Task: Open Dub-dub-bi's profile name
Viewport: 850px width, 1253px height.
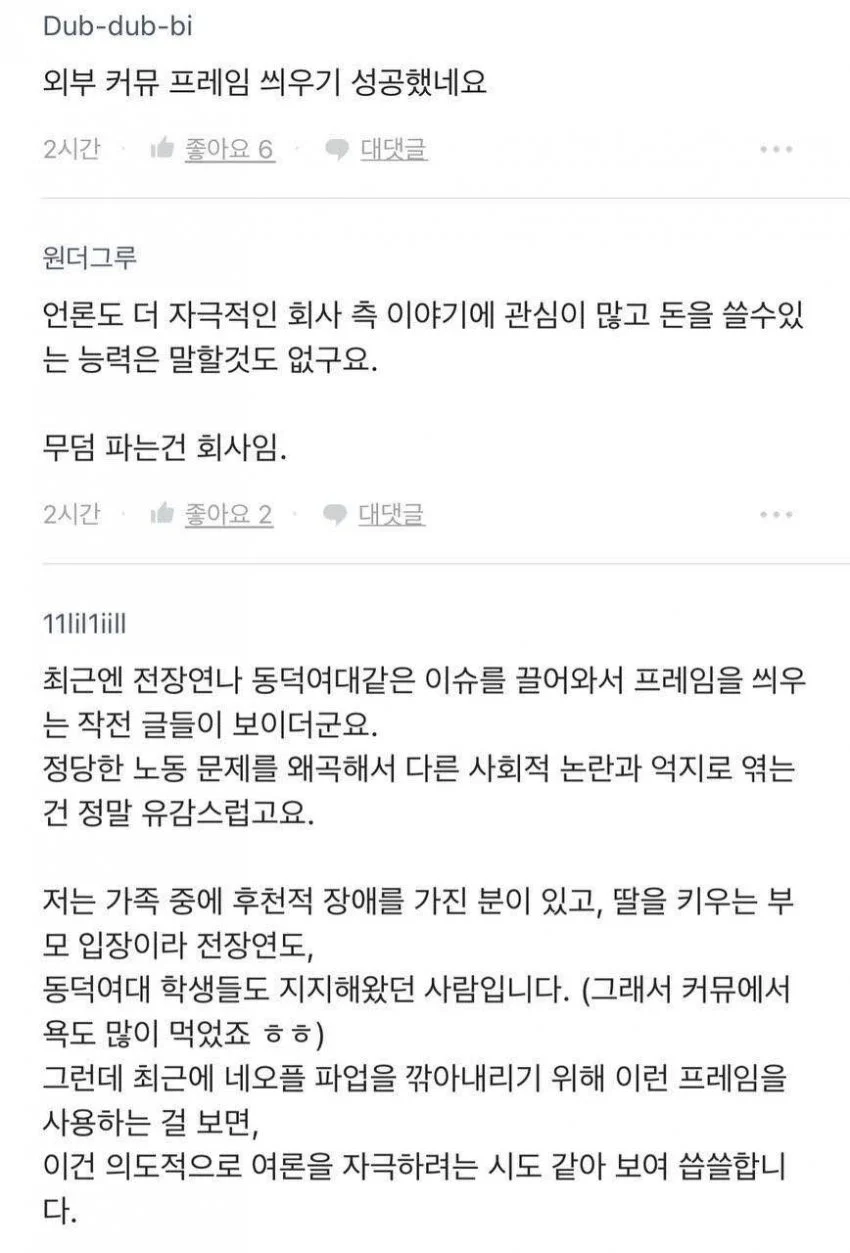Action: [x=117, y=26]
